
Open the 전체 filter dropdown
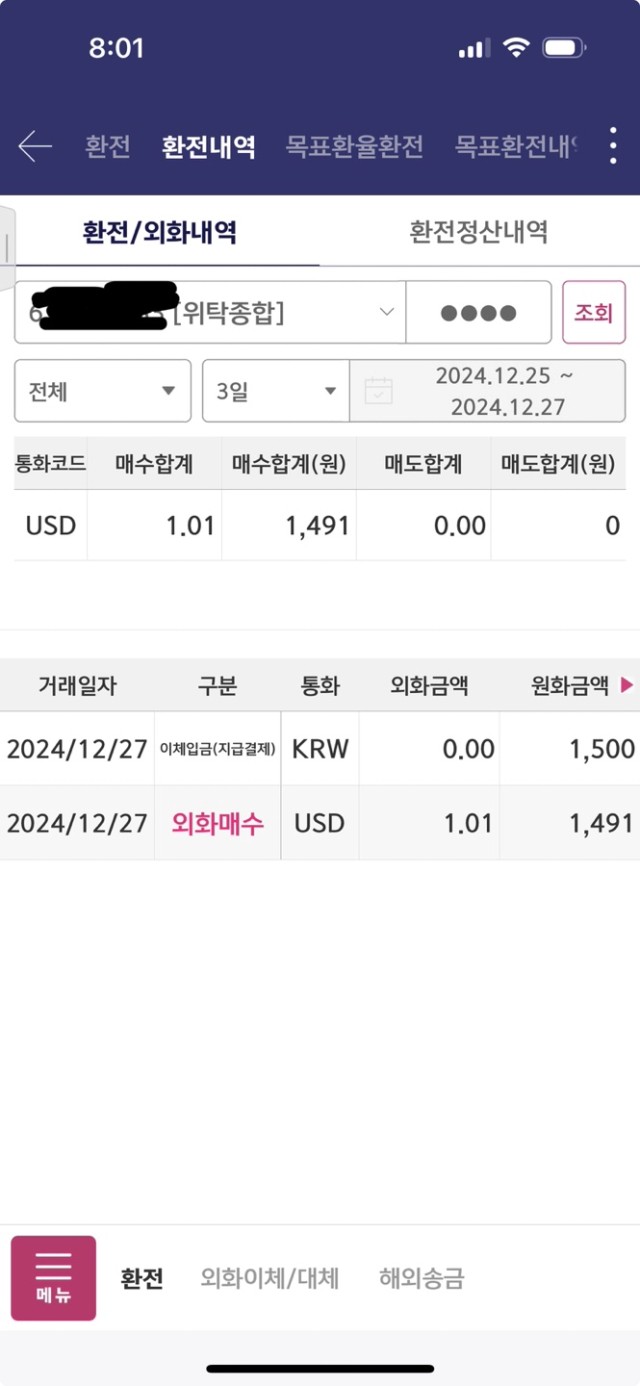pos(102,390)
